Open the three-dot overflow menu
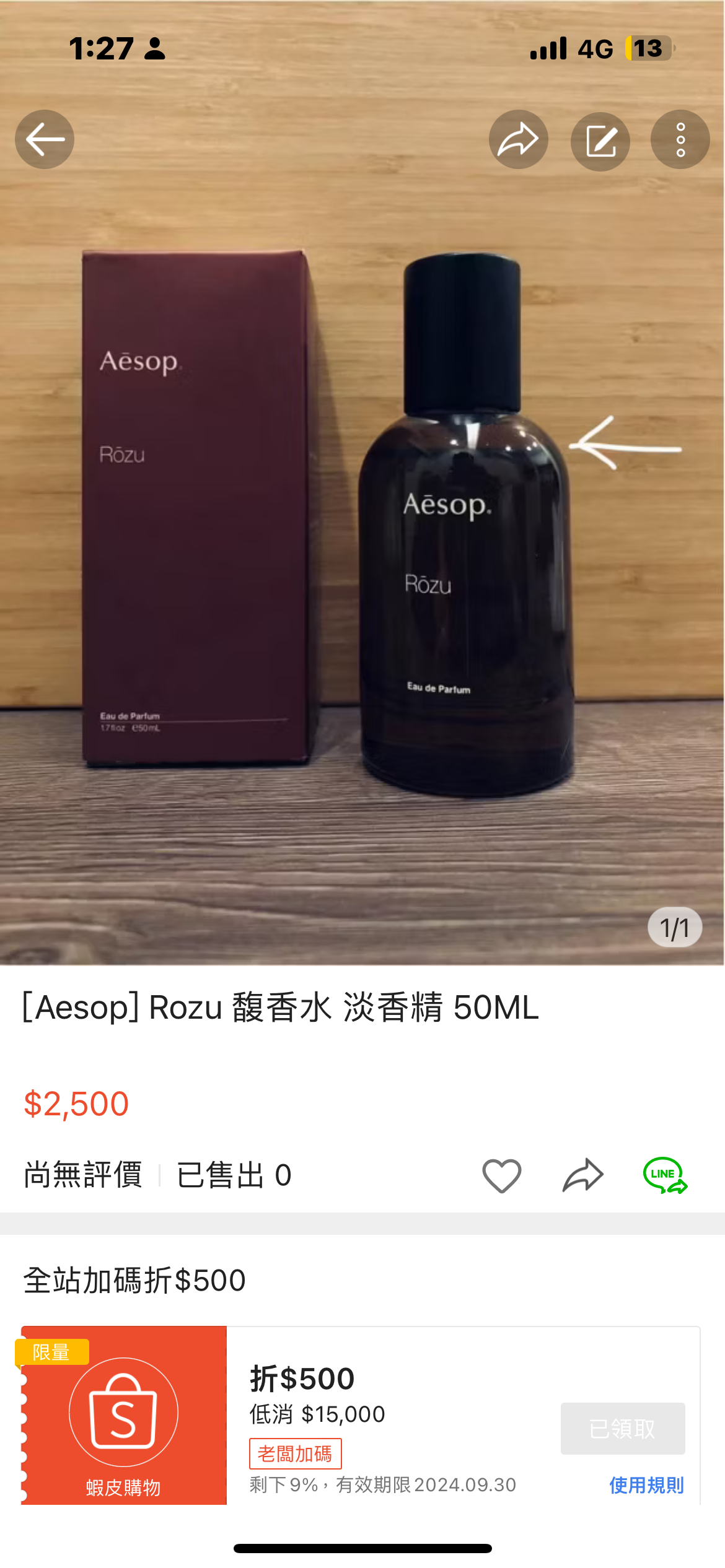 [x=680, y=139]
